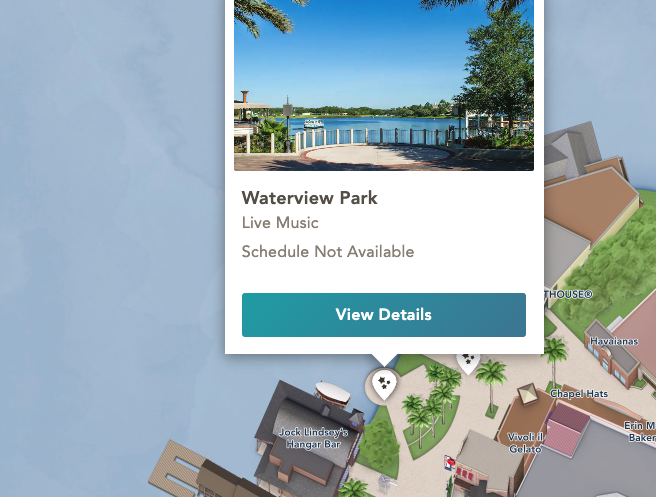
Task: Tap the entertainment pin near the palm trees
Action: [x=468, y=360]
